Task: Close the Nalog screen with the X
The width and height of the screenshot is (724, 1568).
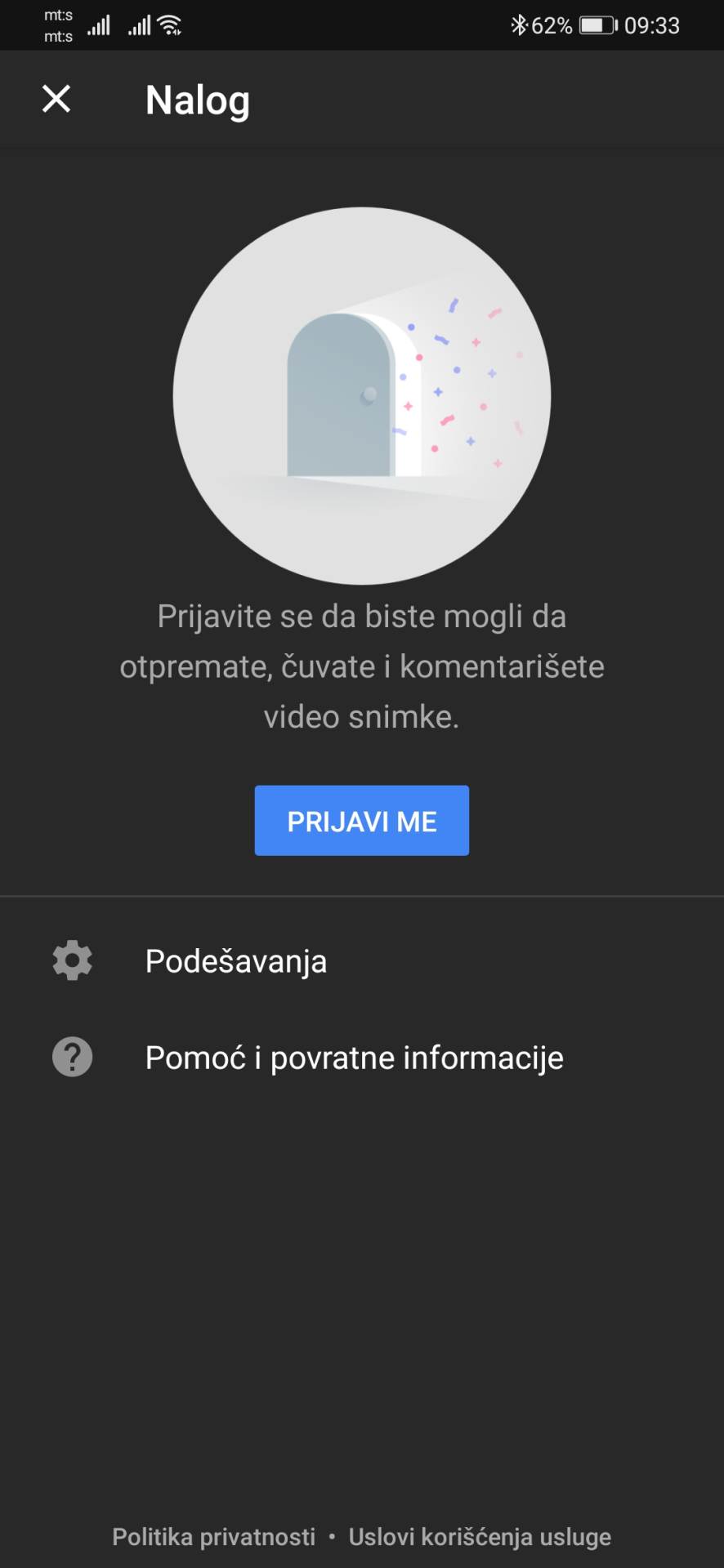Action: point(56,99)
